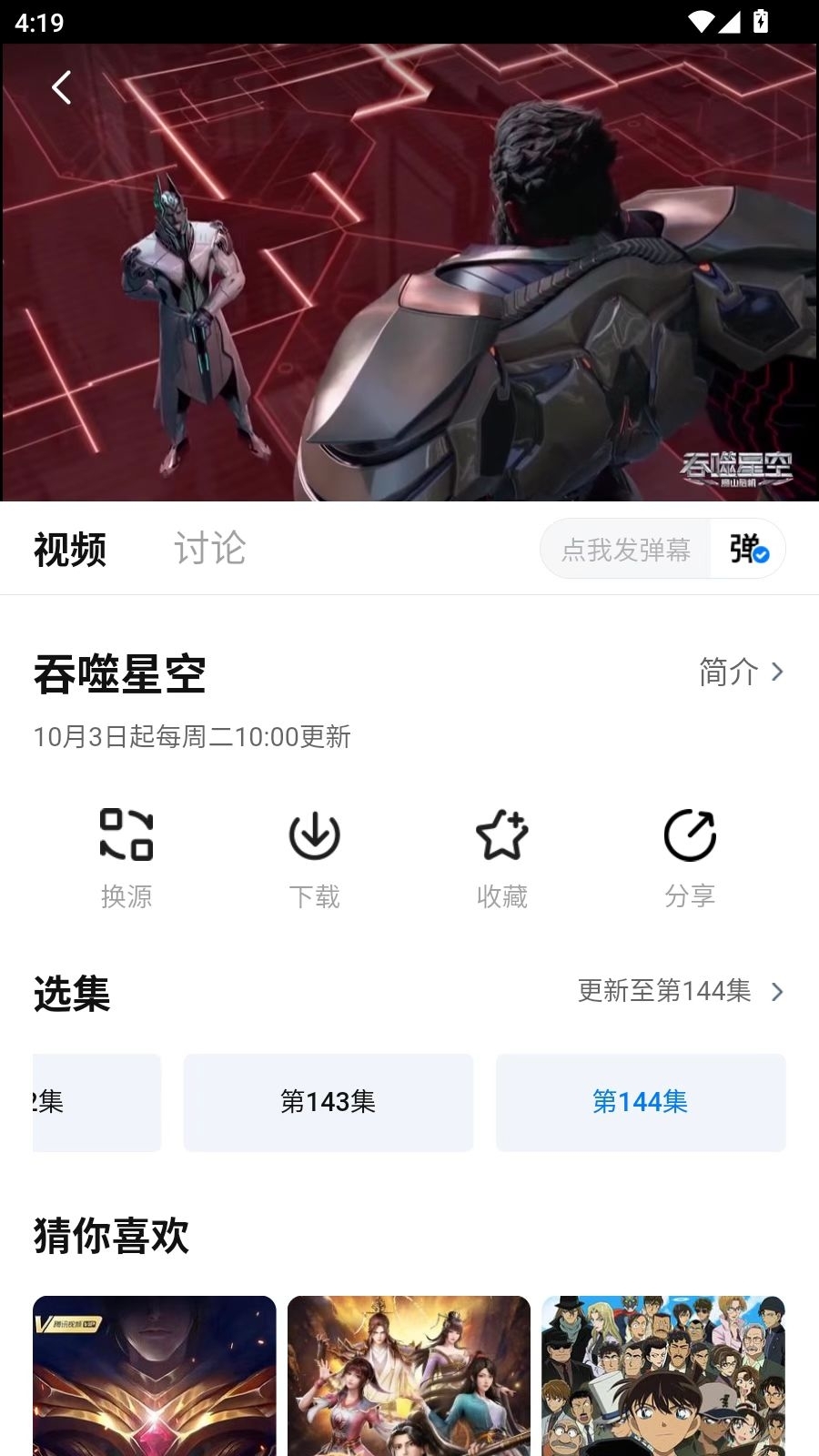Download this video via 下载

pos(314,857)
